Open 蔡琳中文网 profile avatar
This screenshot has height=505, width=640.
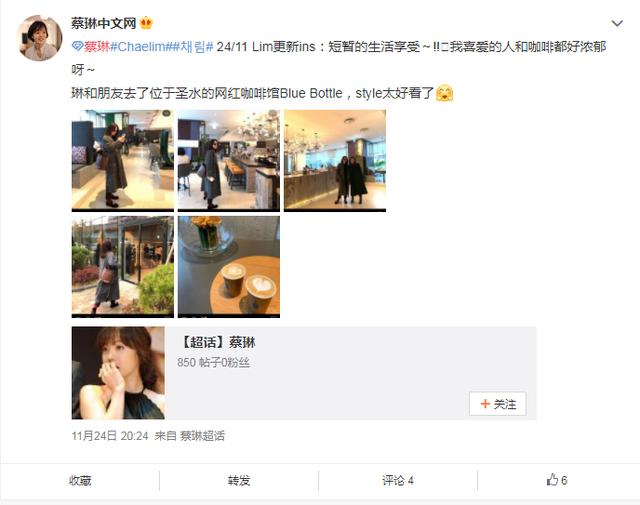pyautogui.click(x=40, y=38)
